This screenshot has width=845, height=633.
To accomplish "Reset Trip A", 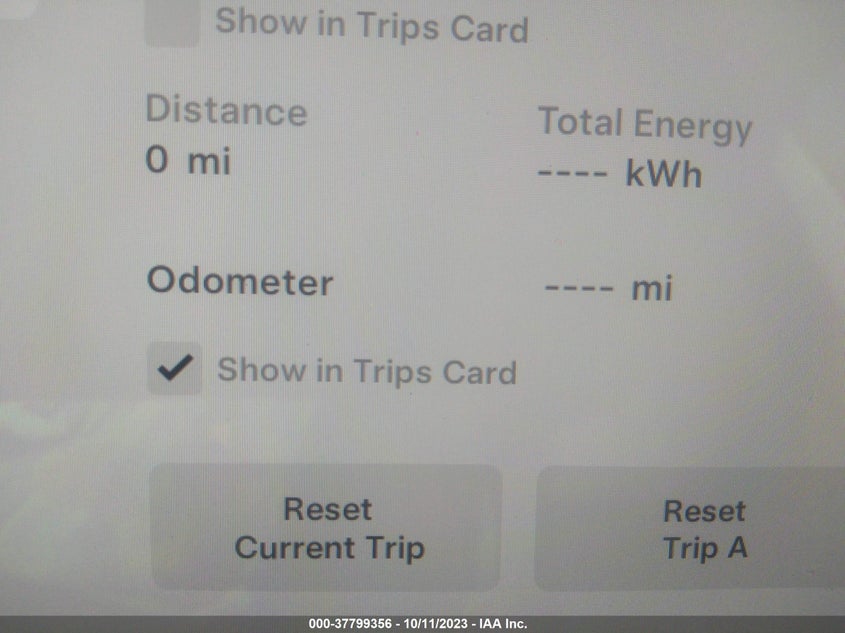I will tap(703, 529).
